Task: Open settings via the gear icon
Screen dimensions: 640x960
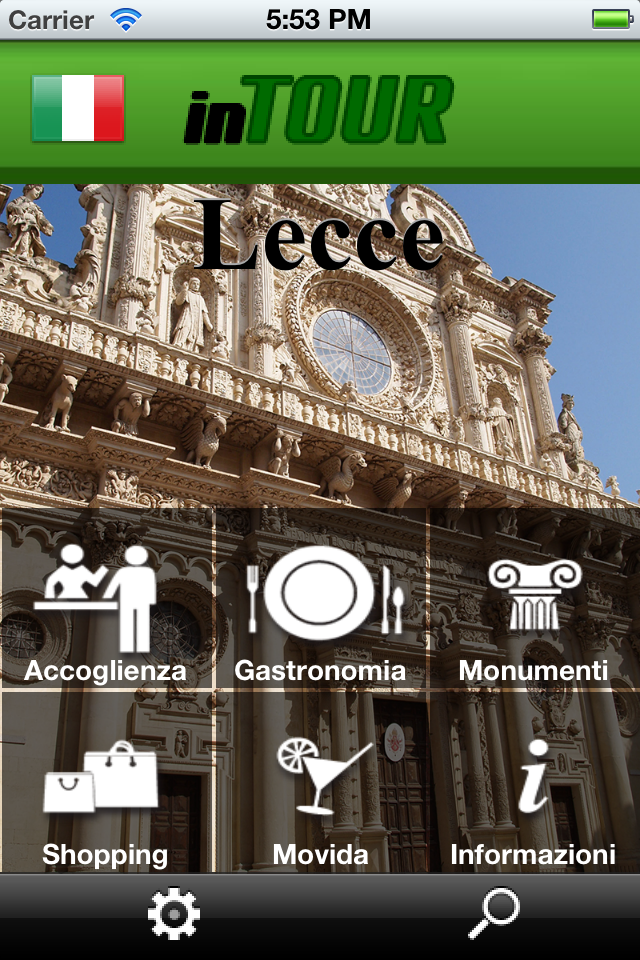Action: pyautogui.click(x=174, y=914)
